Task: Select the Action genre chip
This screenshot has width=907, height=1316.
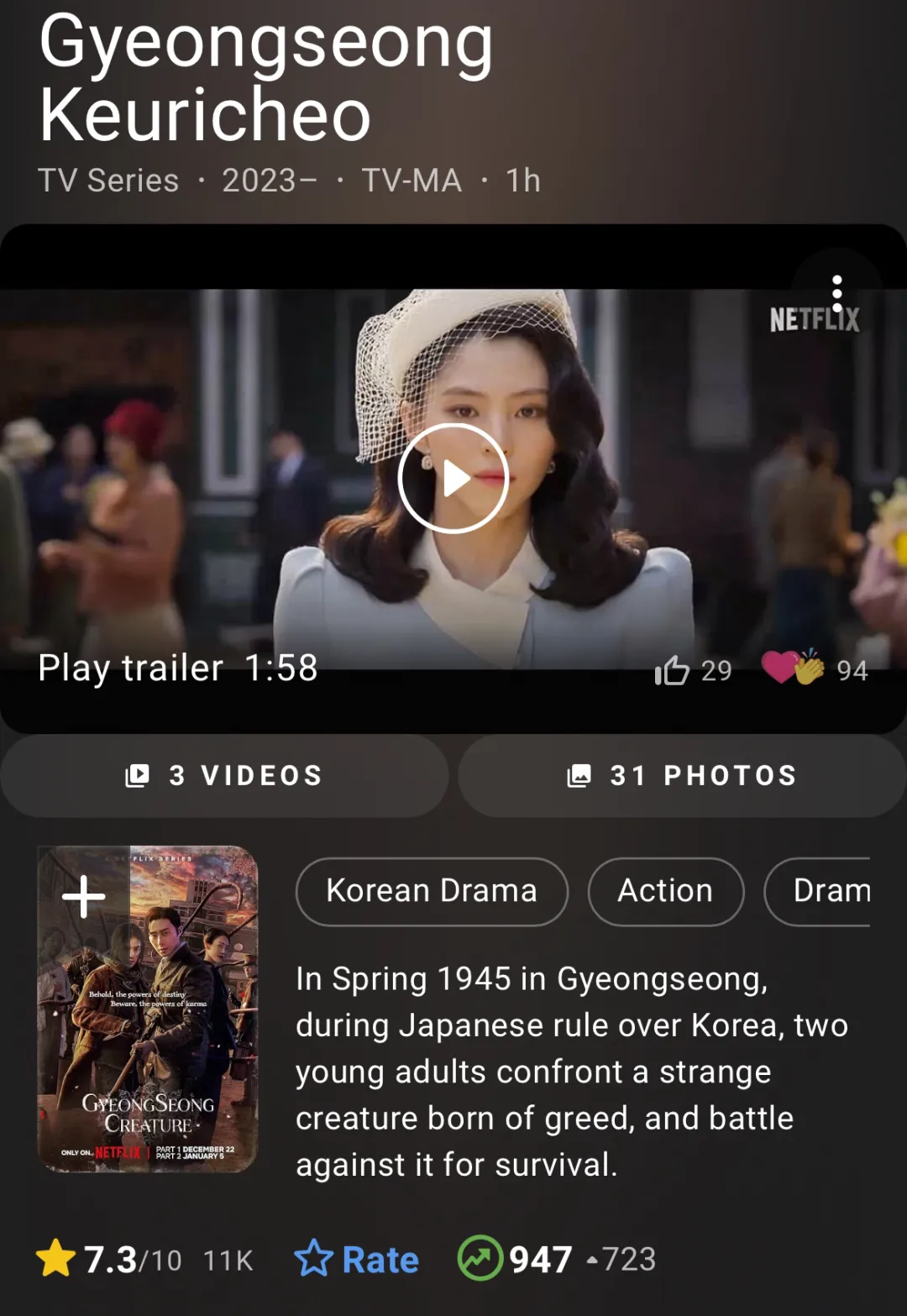Action: pyautogui.click(x=665, y=891)
